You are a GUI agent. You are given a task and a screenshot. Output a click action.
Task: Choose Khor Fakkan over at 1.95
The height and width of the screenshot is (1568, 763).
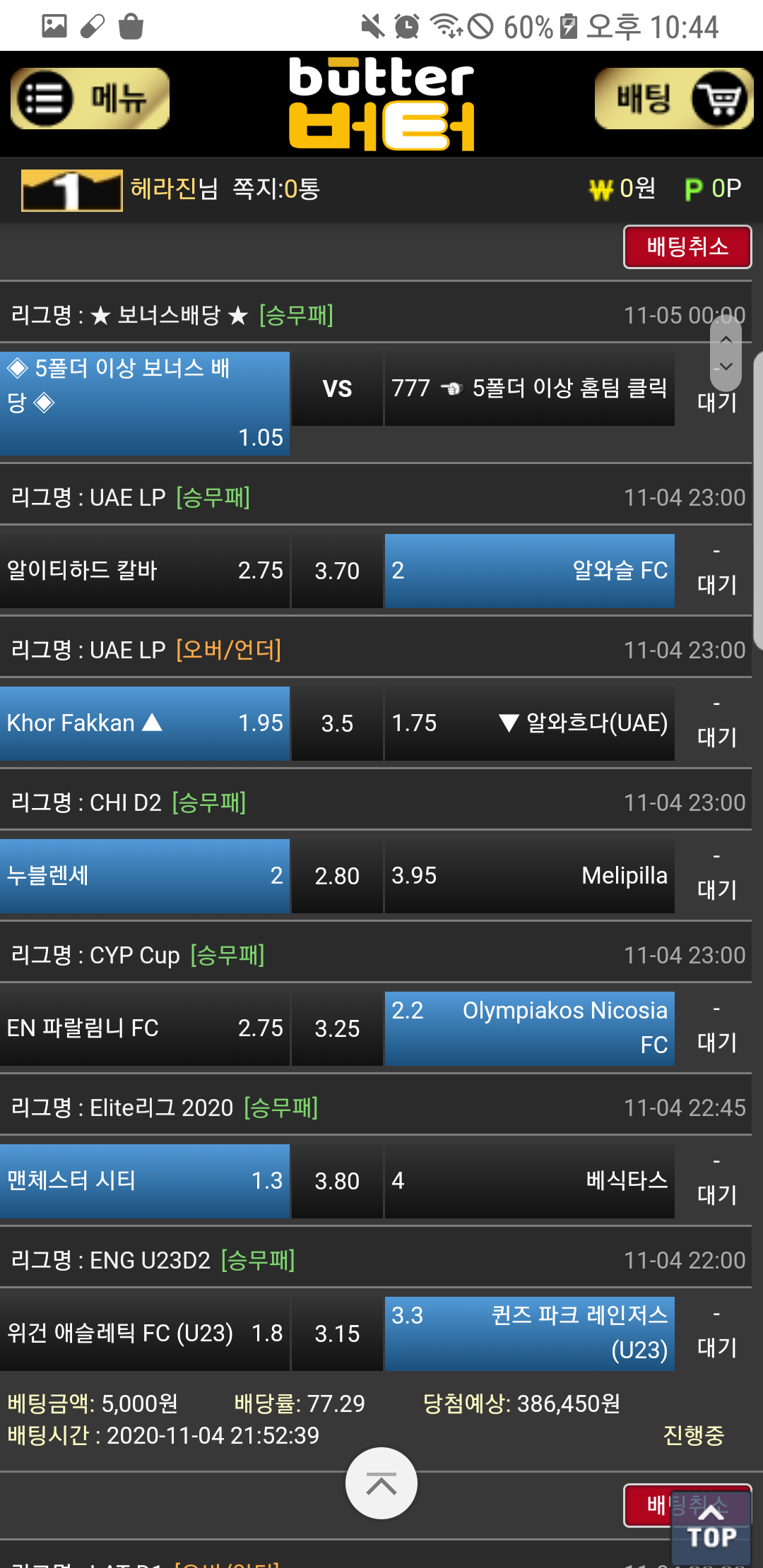pyautogui.click(x=145, y=723)
